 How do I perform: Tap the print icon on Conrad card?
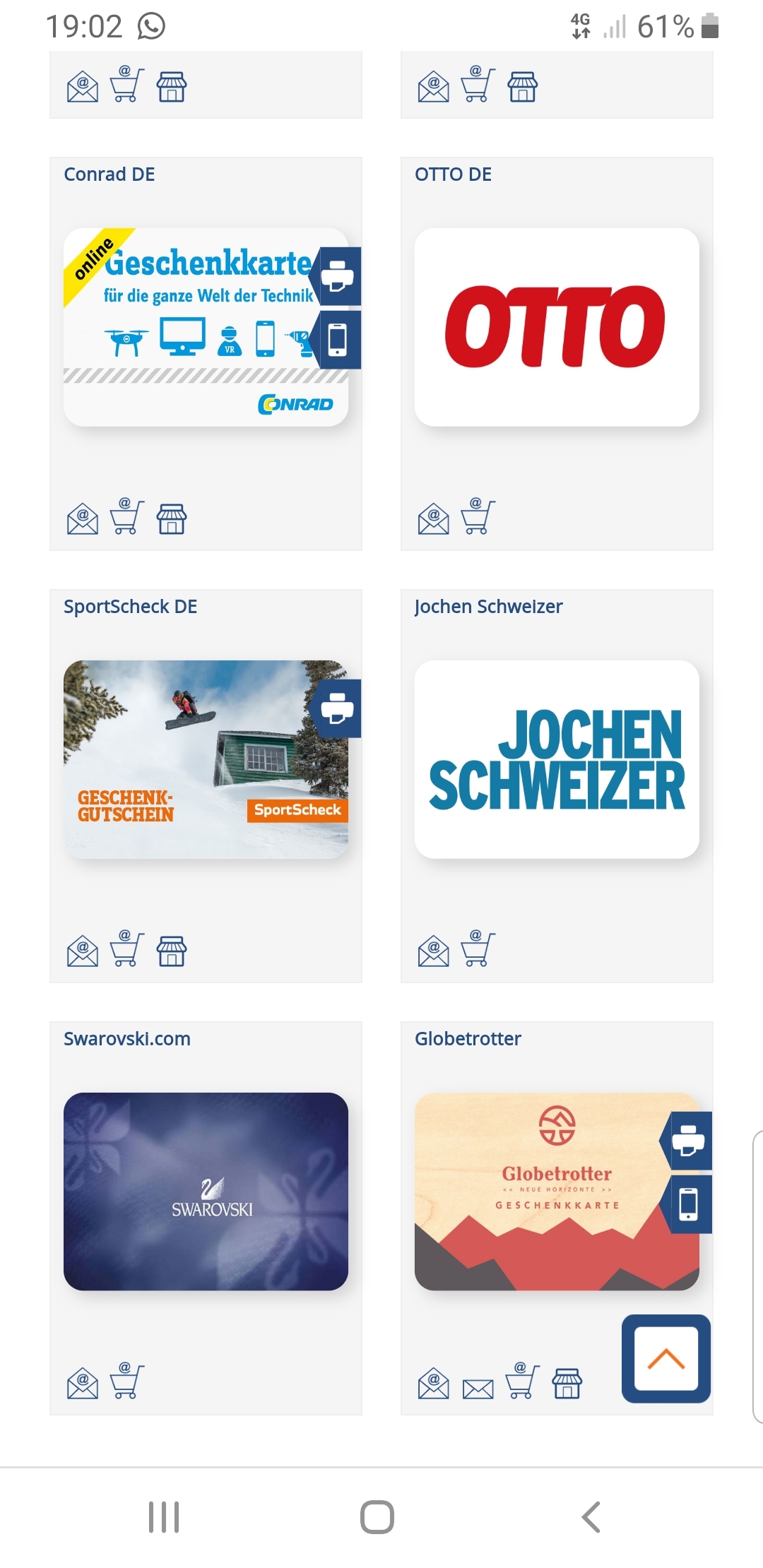click(x=337, y=276)
